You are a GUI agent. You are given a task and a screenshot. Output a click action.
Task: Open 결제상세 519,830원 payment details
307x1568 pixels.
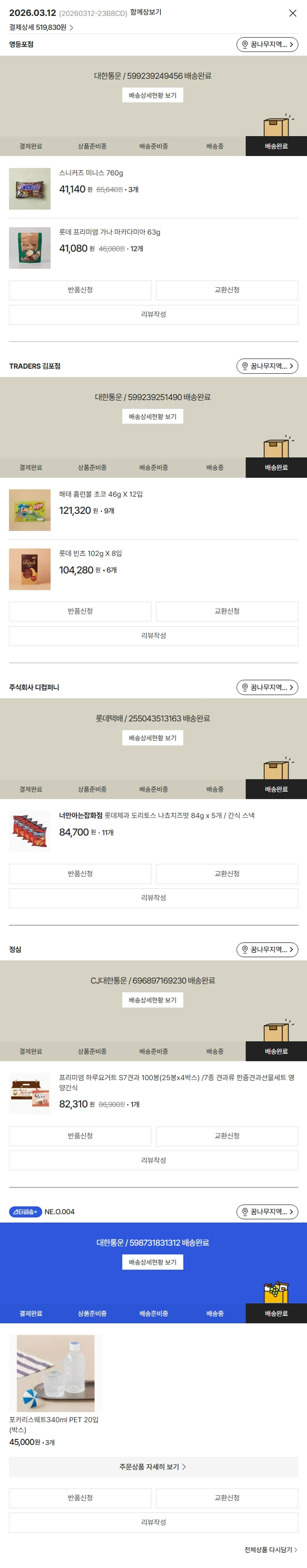click(41, 27)
